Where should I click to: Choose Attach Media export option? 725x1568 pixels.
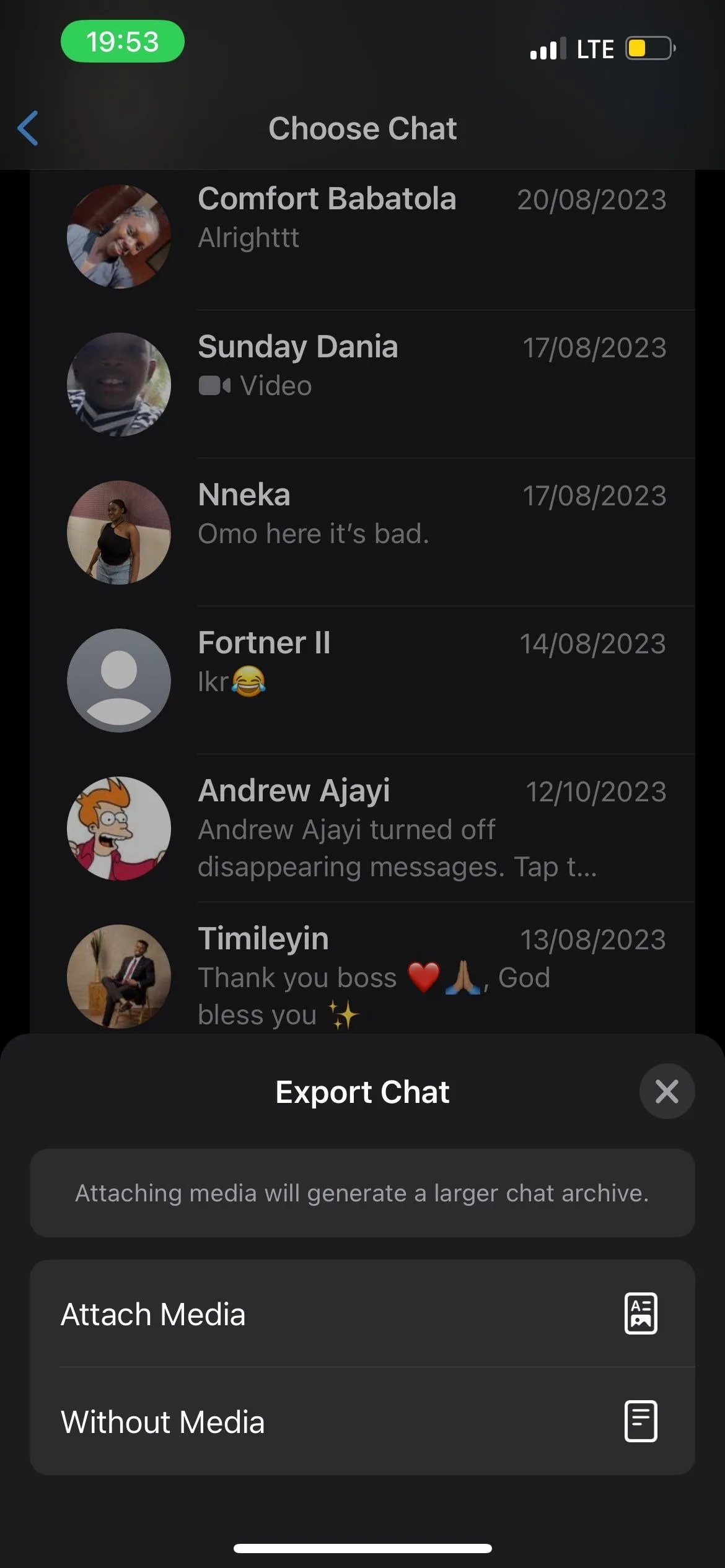tap(362, 1313)
